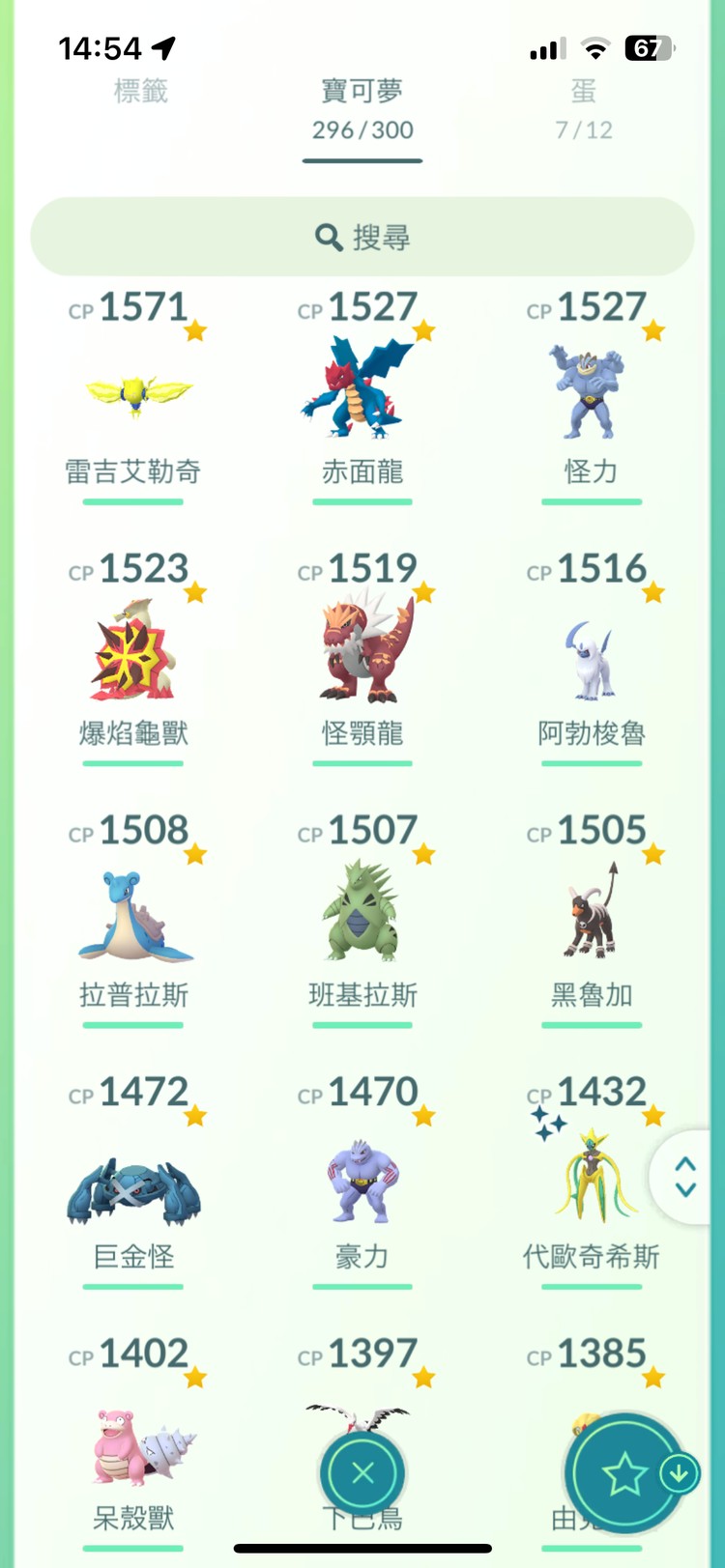
Task: Select the green Tyranitar (班基拉斯) icon
Action: (x=362, y=912)
